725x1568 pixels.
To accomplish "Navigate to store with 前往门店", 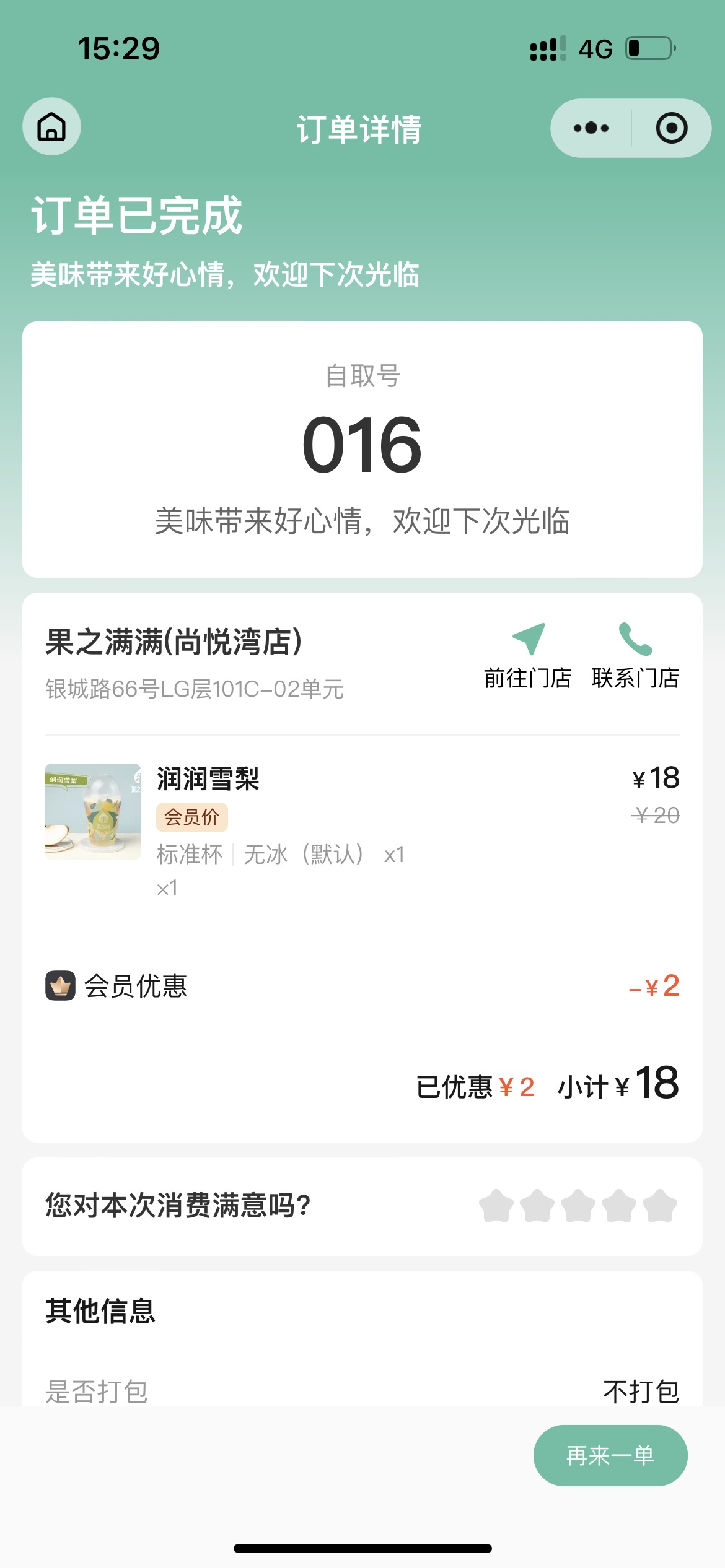I will (528, 656).
